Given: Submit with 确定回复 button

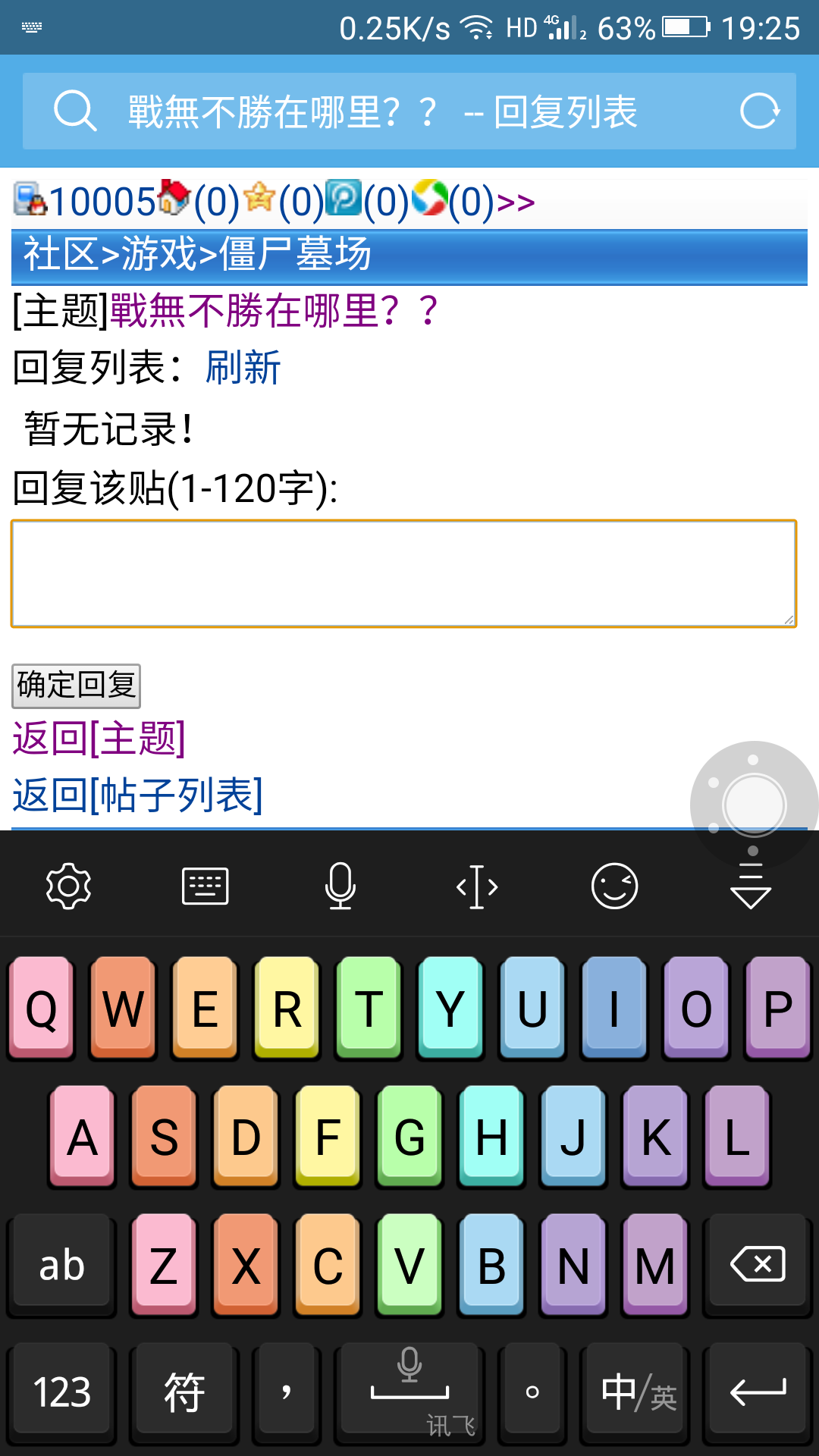Looking at the screenshot, I should 76,686.
